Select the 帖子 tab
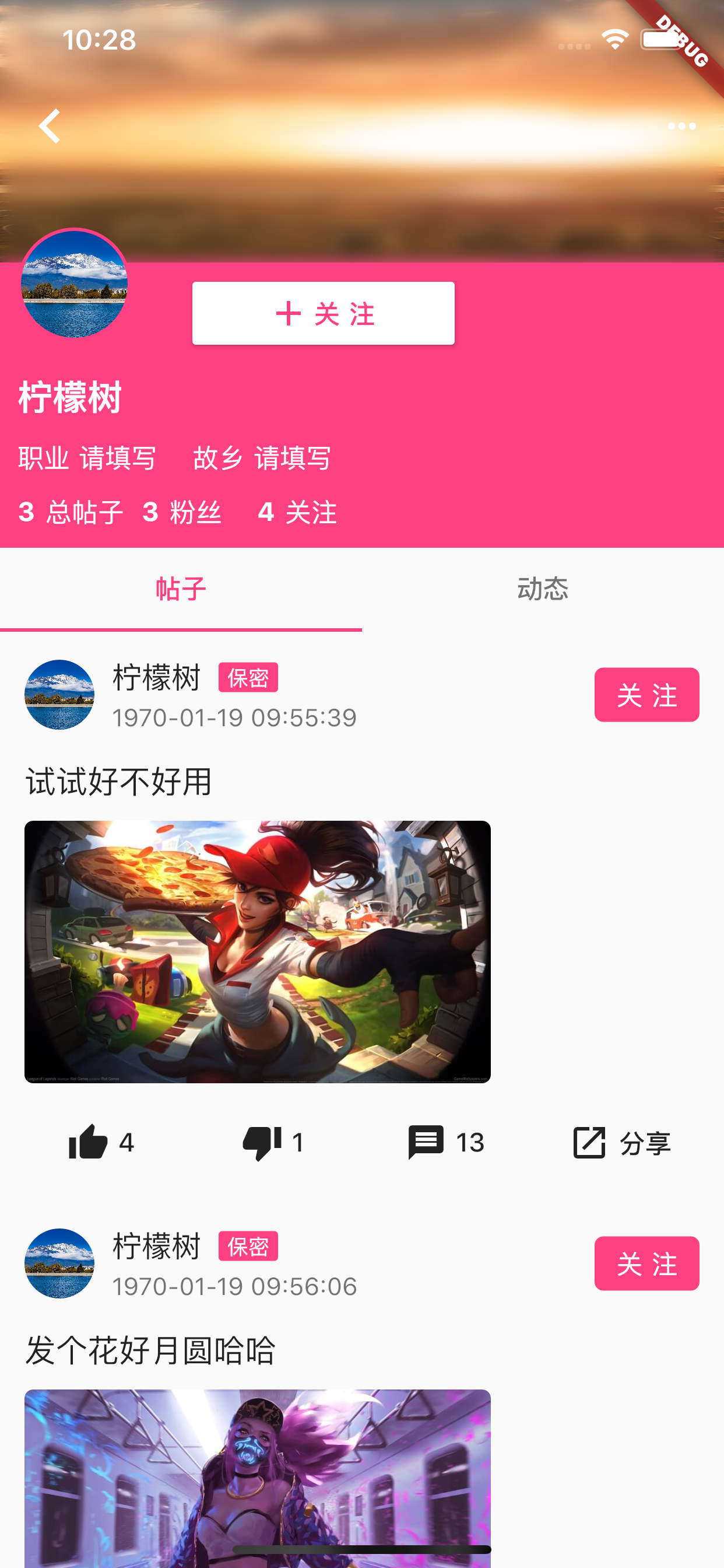Viewport: 724px width, 1568px height. tap(181, 589)
